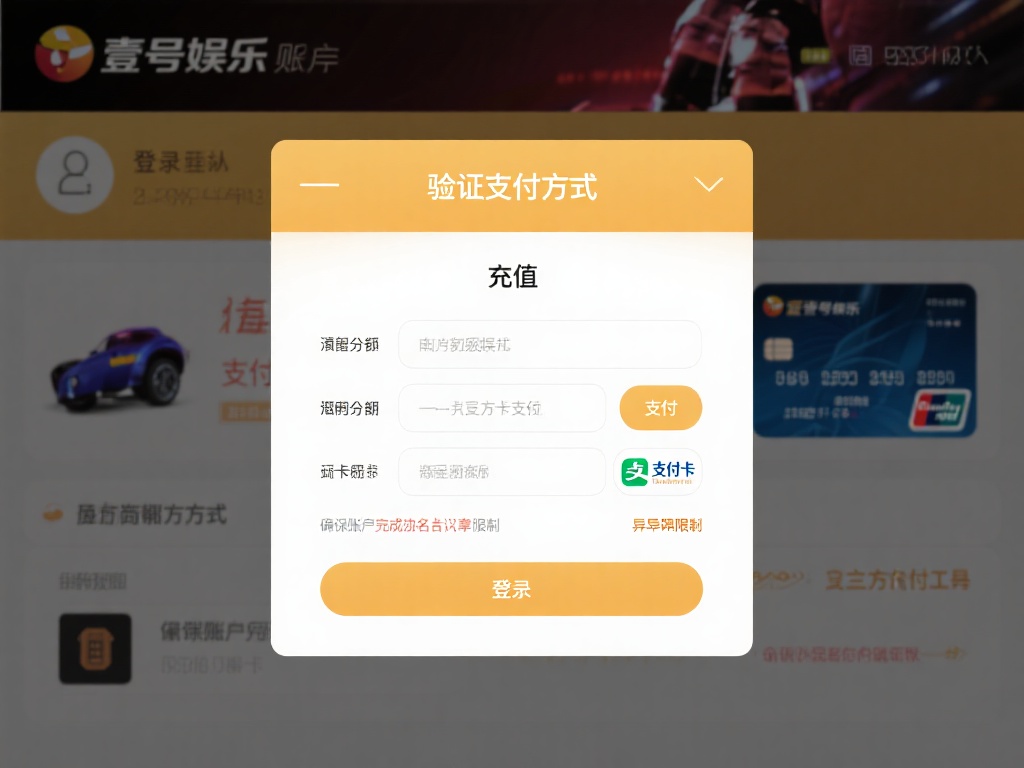Tap the minus icon in the dialog header
Screen dimensions: 1024x768
(x=320, y=185)
